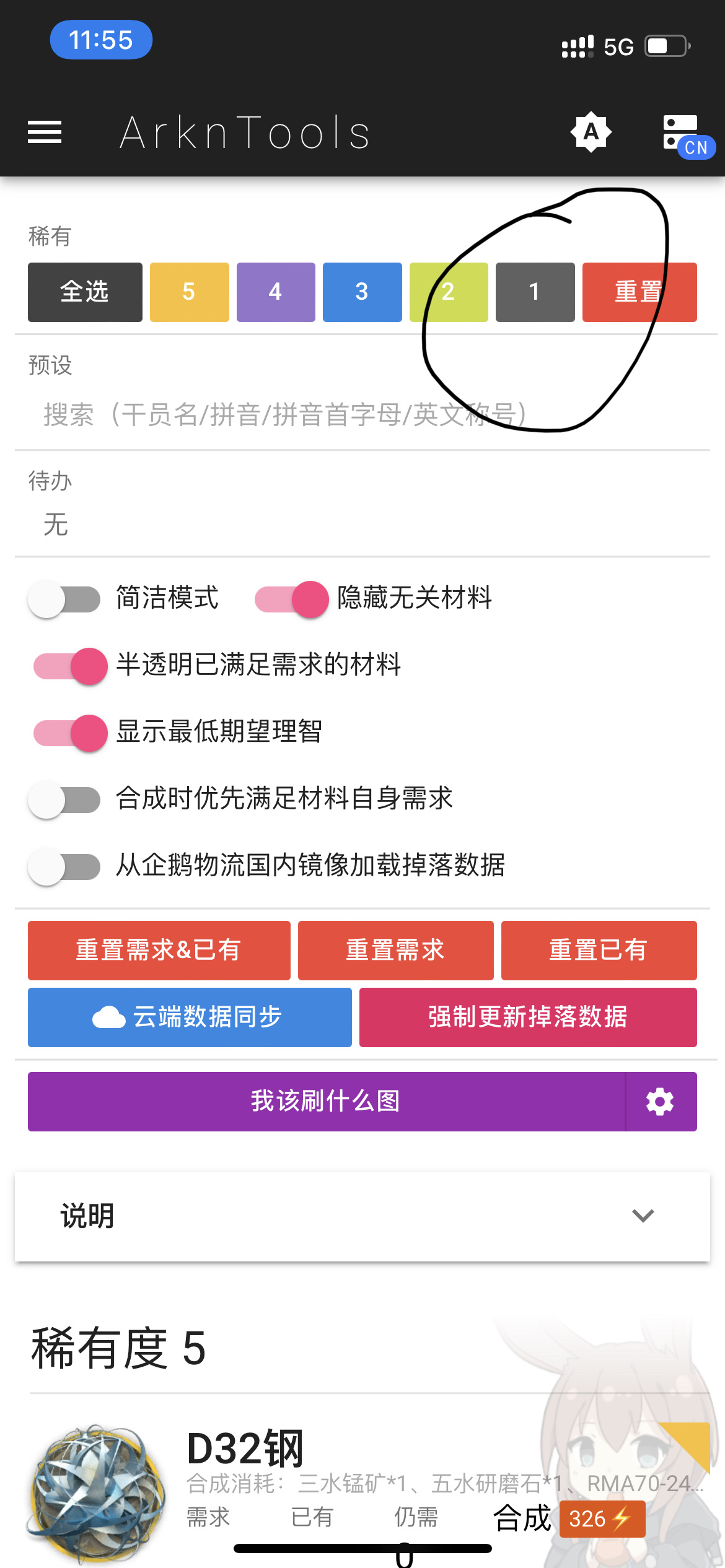Screen dimensions: 725x1568
Task: Disable 隐藏无关材料 toggle
Action: 291,598
